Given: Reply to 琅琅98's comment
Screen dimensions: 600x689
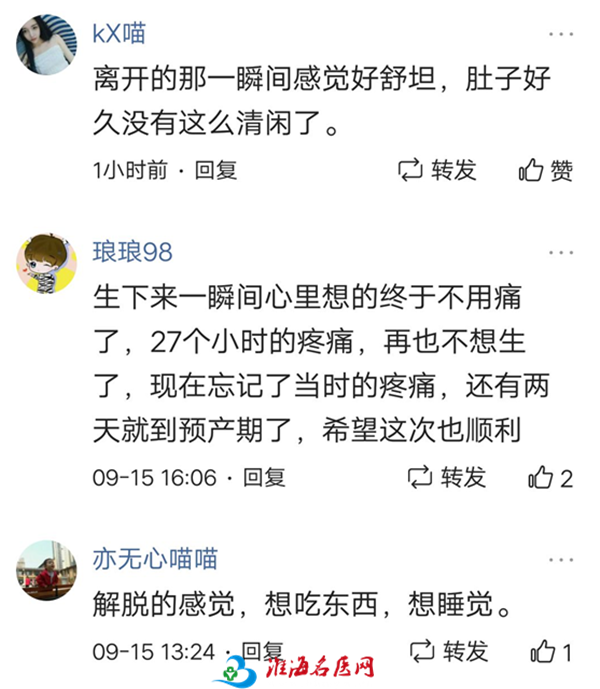Looking at the screenshot, I should [265, 477].
